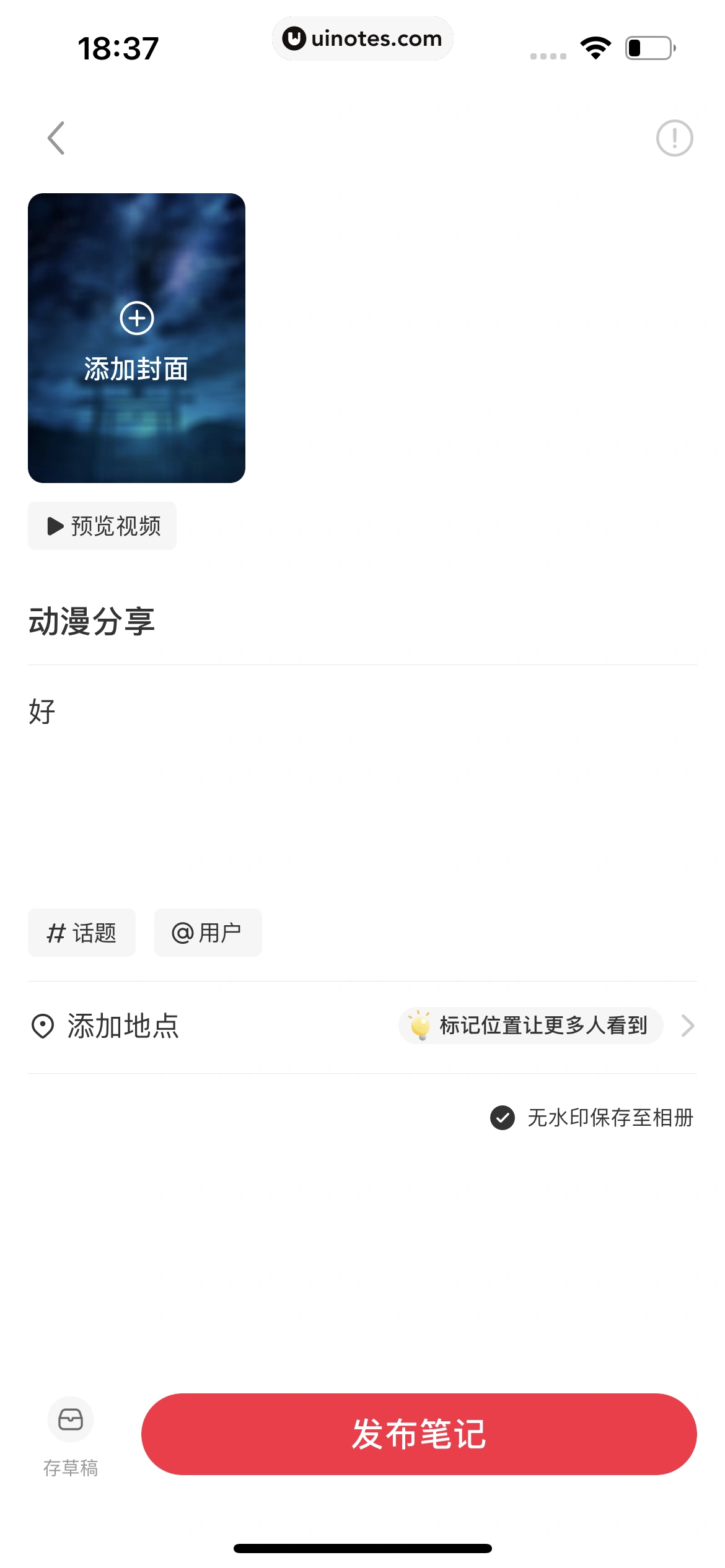725x1568 pixels.
Task: Open 话题 to add a topic
Action: [81, 933]
